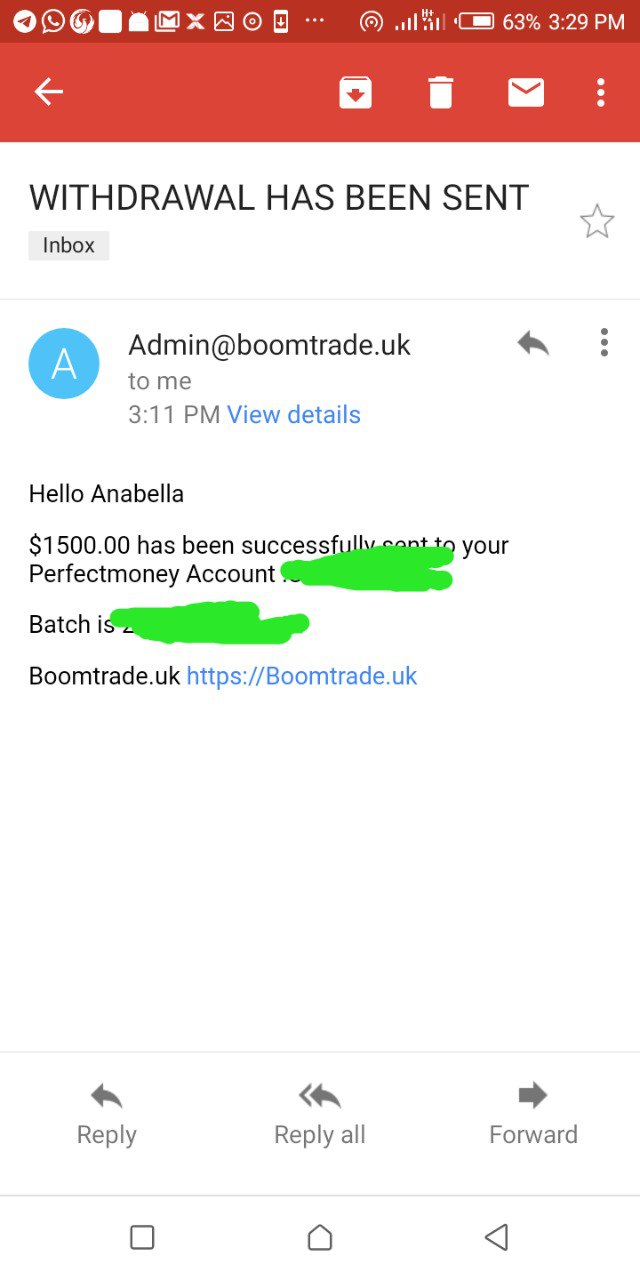Open sender avatar for Admin@boomtrade.uk

coord(64,363)
